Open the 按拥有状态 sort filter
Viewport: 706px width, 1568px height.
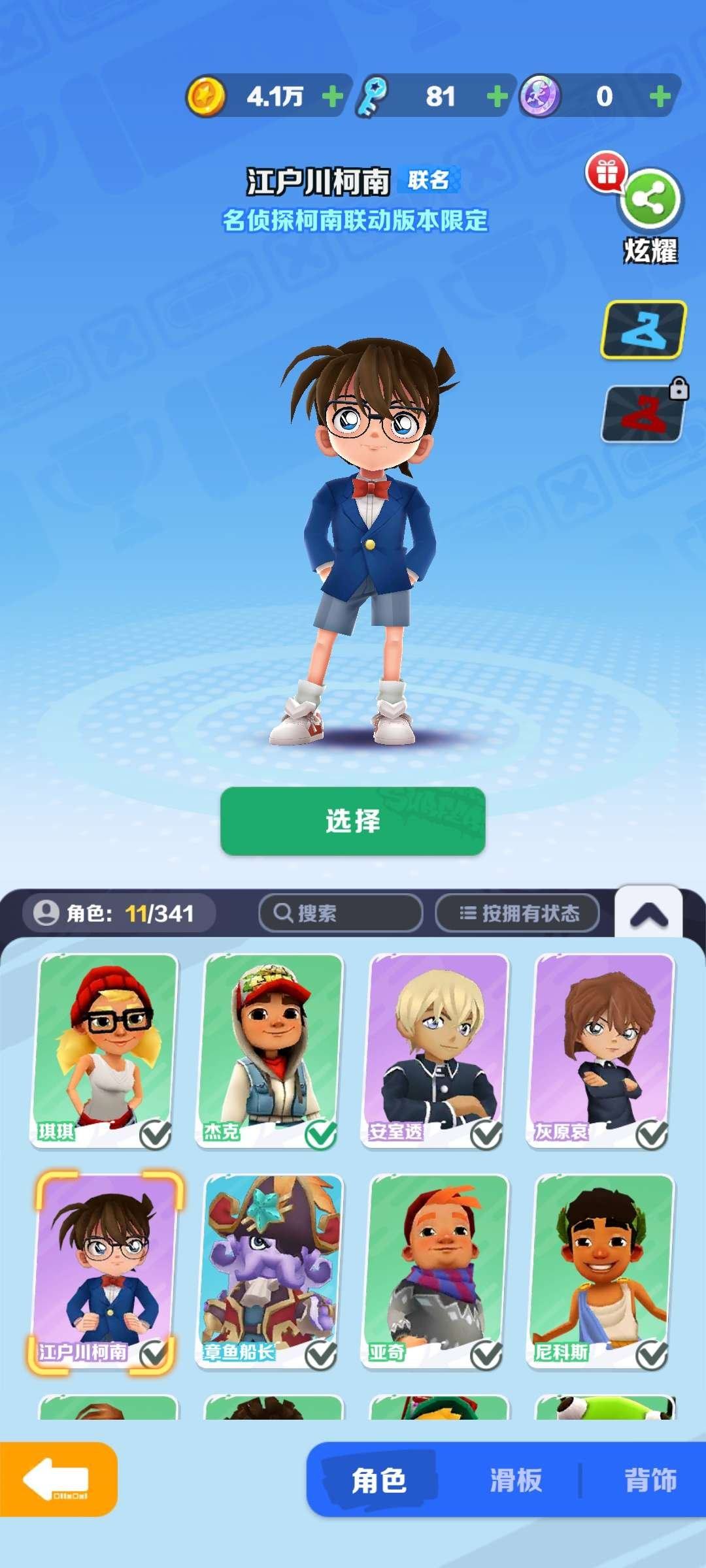pyautogui.click(x=518, y=913)
